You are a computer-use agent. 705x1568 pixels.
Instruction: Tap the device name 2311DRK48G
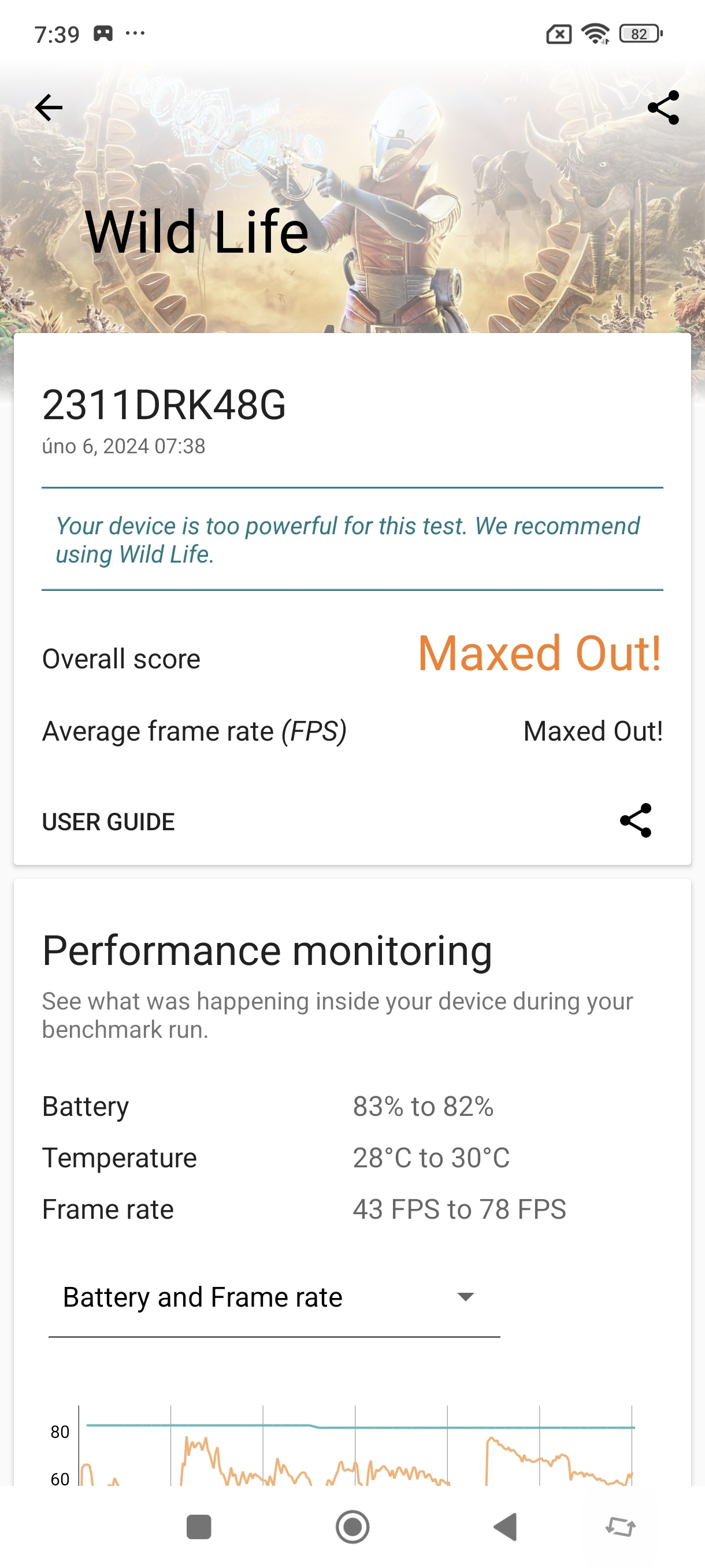(x=165, y=404)
